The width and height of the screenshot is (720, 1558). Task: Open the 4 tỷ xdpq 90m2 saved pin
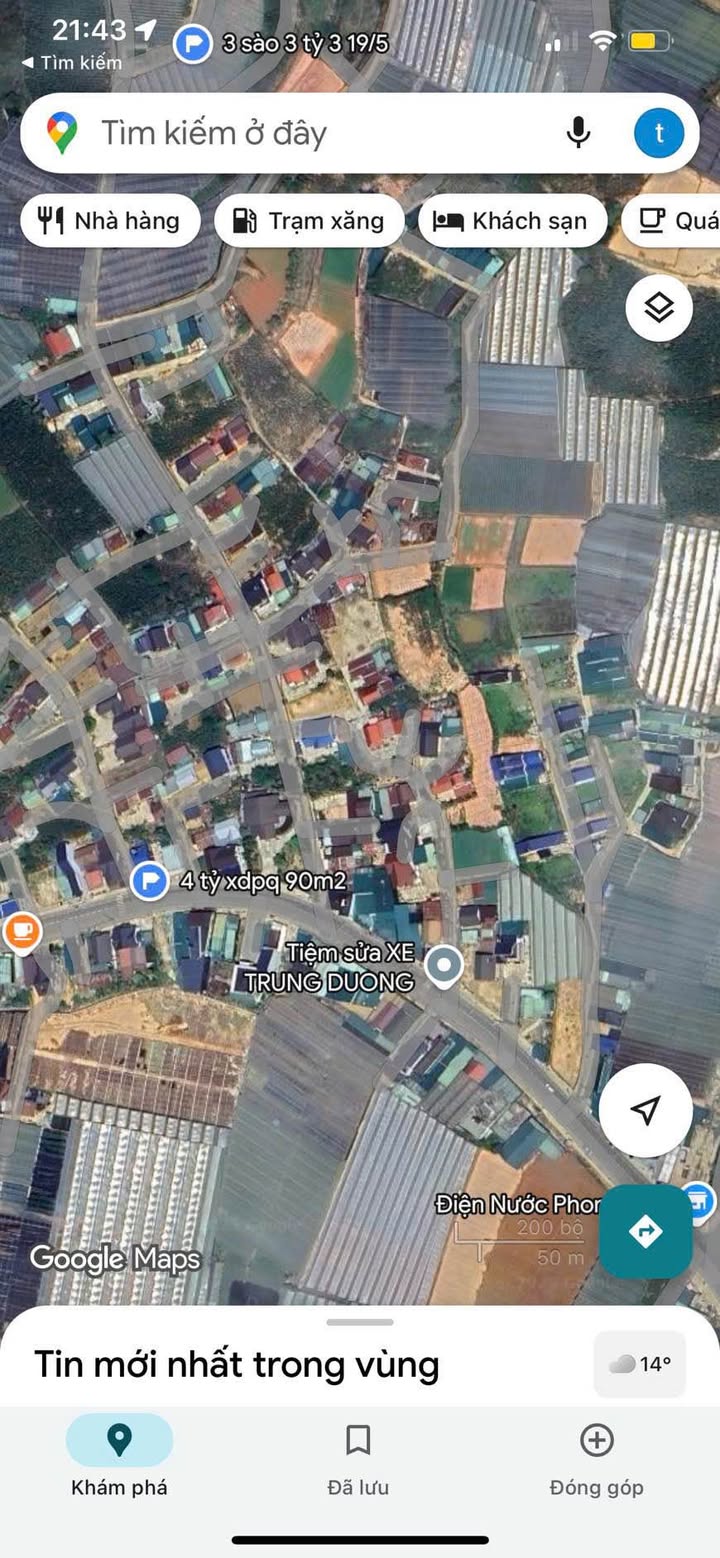point(150,881)
